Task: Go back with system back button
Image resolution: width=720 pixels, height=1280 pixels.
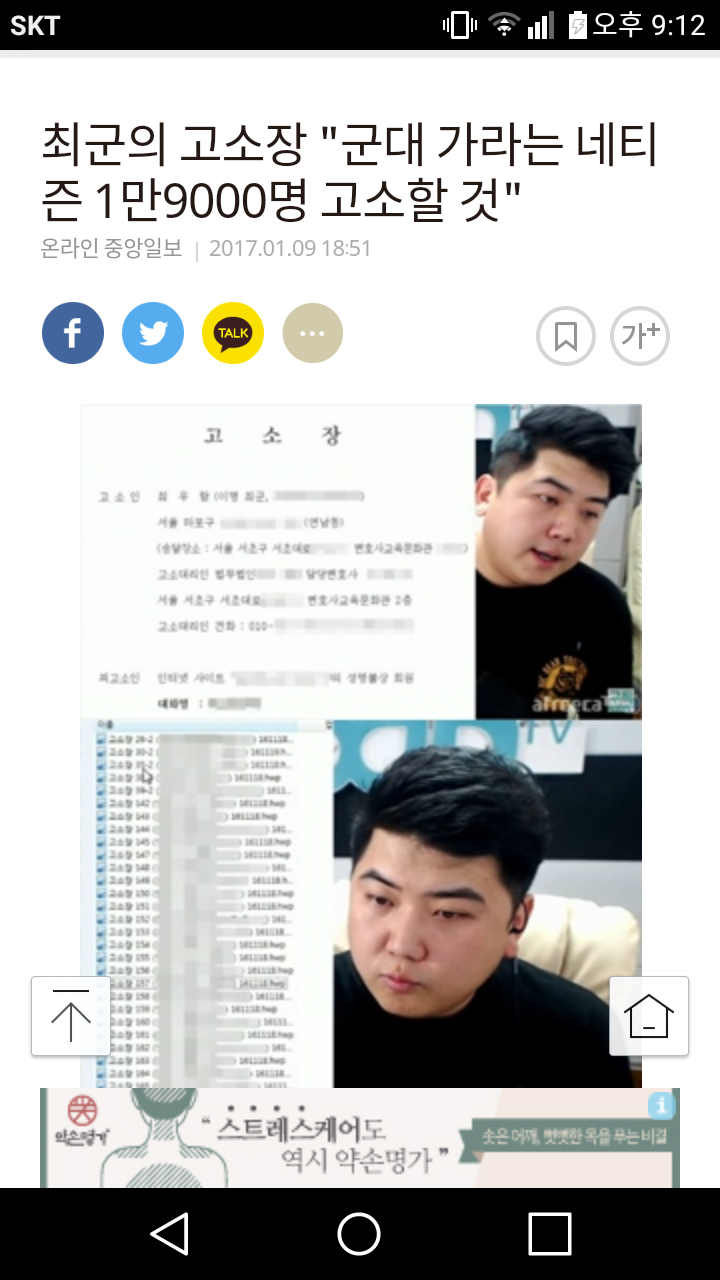Action: coord(170,1234)
